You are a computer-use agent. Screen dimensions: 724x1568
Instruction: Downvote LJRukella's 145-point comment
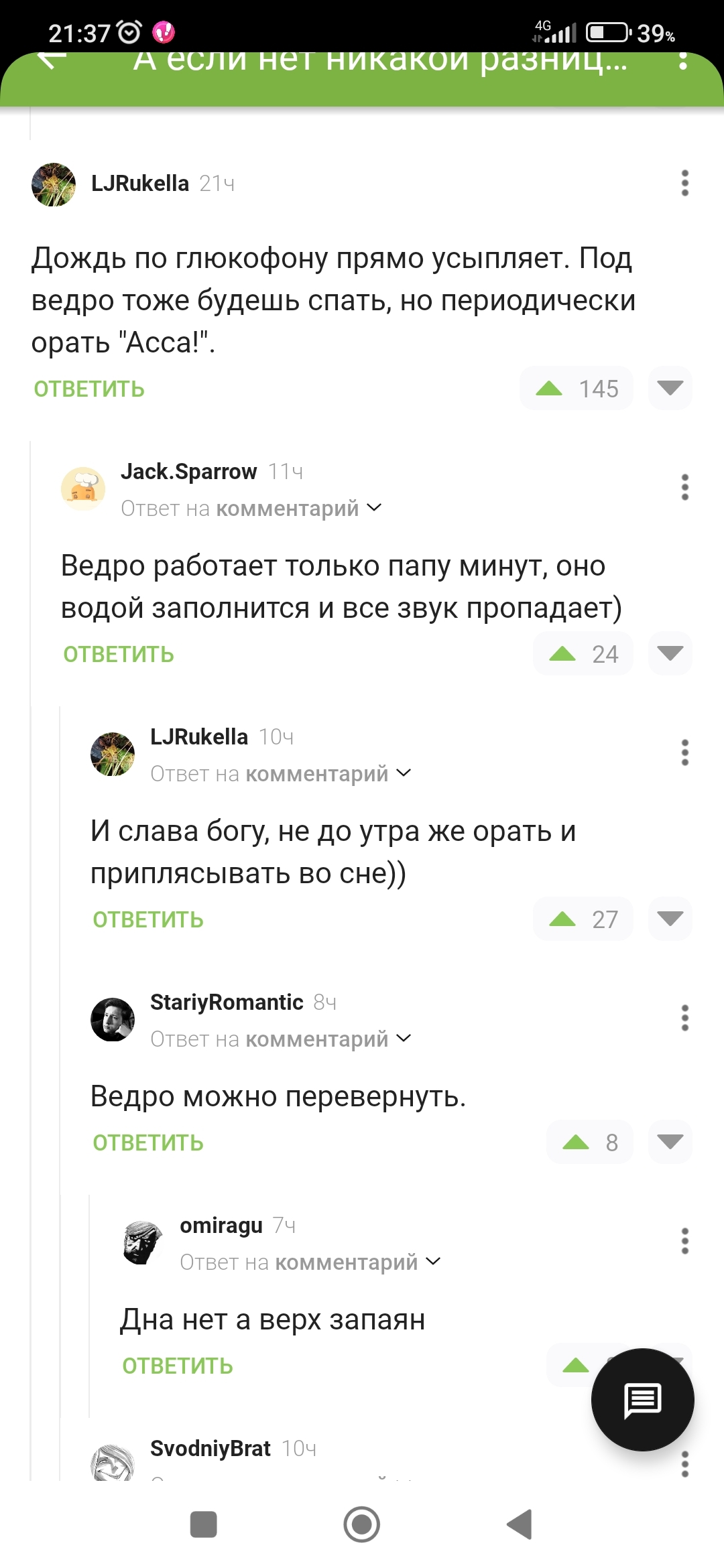pos(670,389)
